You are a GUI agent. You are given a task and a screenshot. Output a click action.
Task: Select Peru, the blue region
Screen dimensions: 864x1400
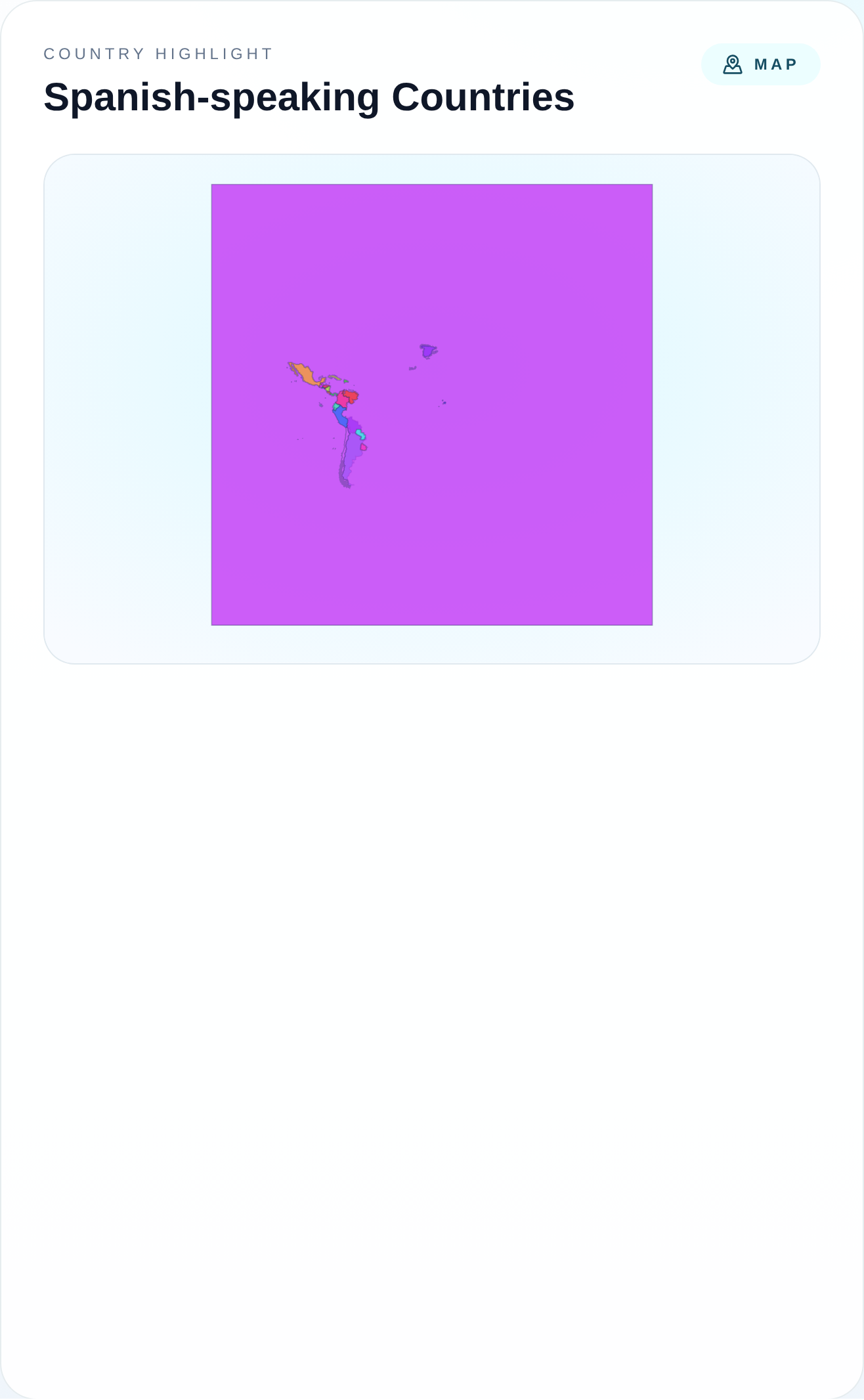click(x=340, y=416)
